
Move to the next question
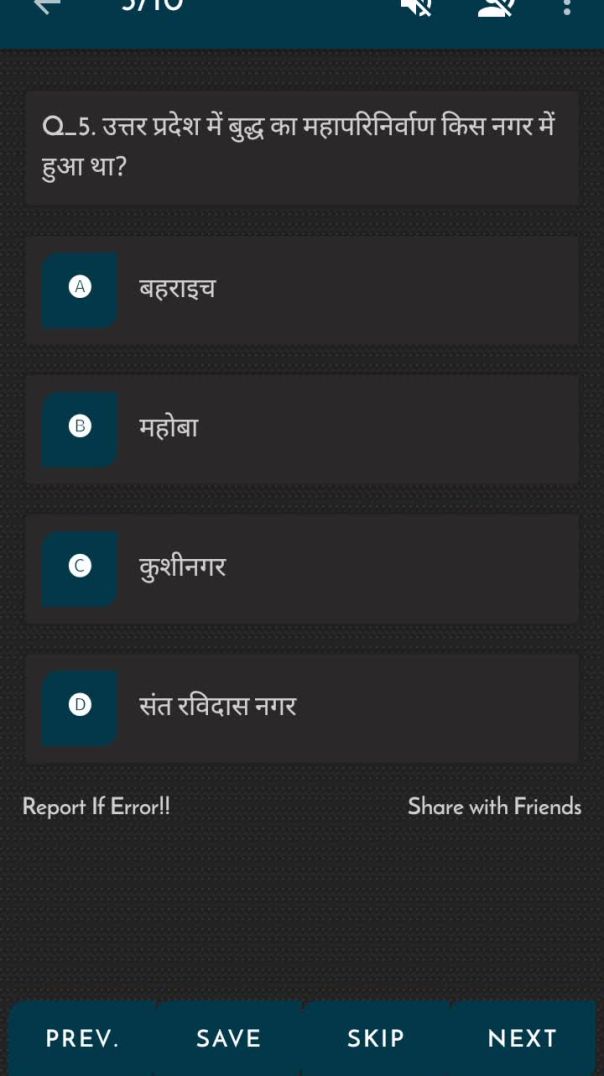[522, 1039]
